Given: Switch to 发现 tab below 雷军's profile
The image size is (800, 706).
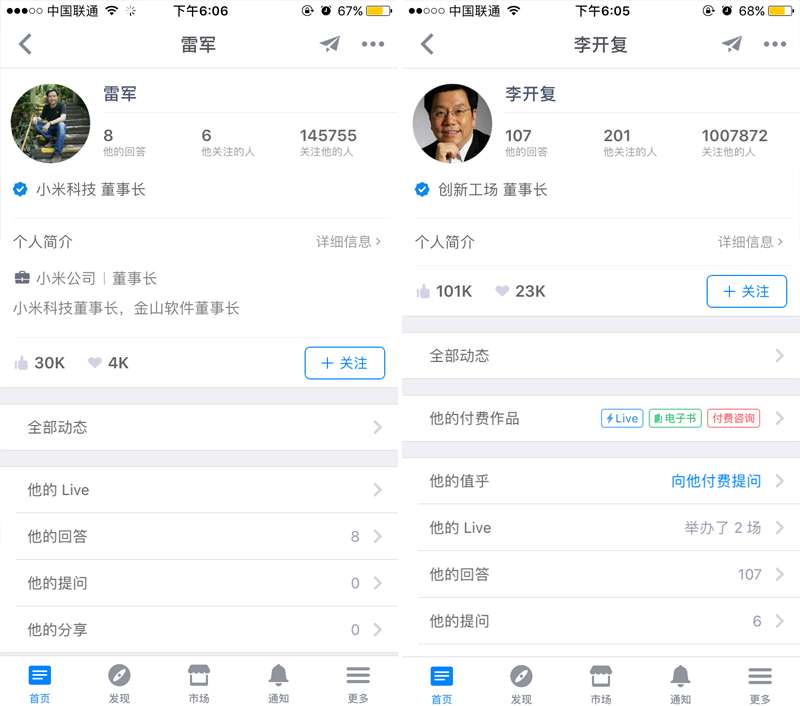Looking at the screenshot, I should tap(119, 684).
